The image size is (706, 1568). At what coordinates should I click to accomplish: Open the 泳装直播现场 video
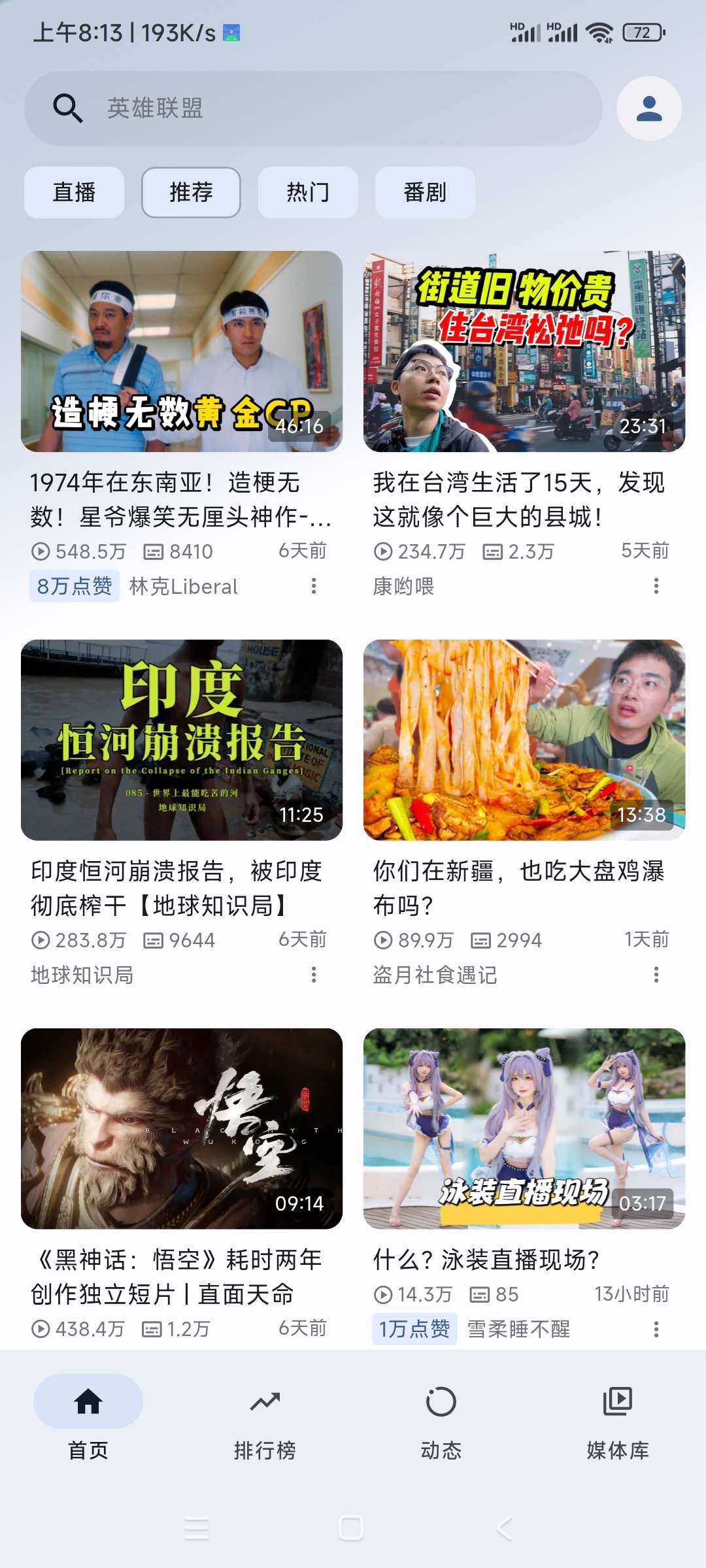[x=524, y=1128]
